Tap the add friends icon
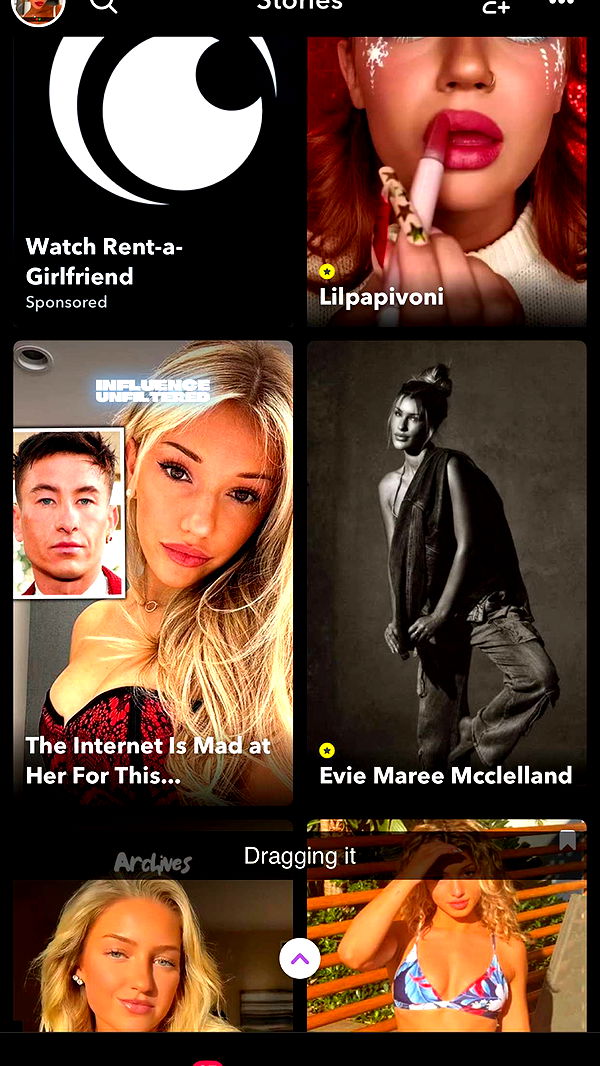Image resolution: width=600 pixels, height=1066 pixels. point(496,7)
